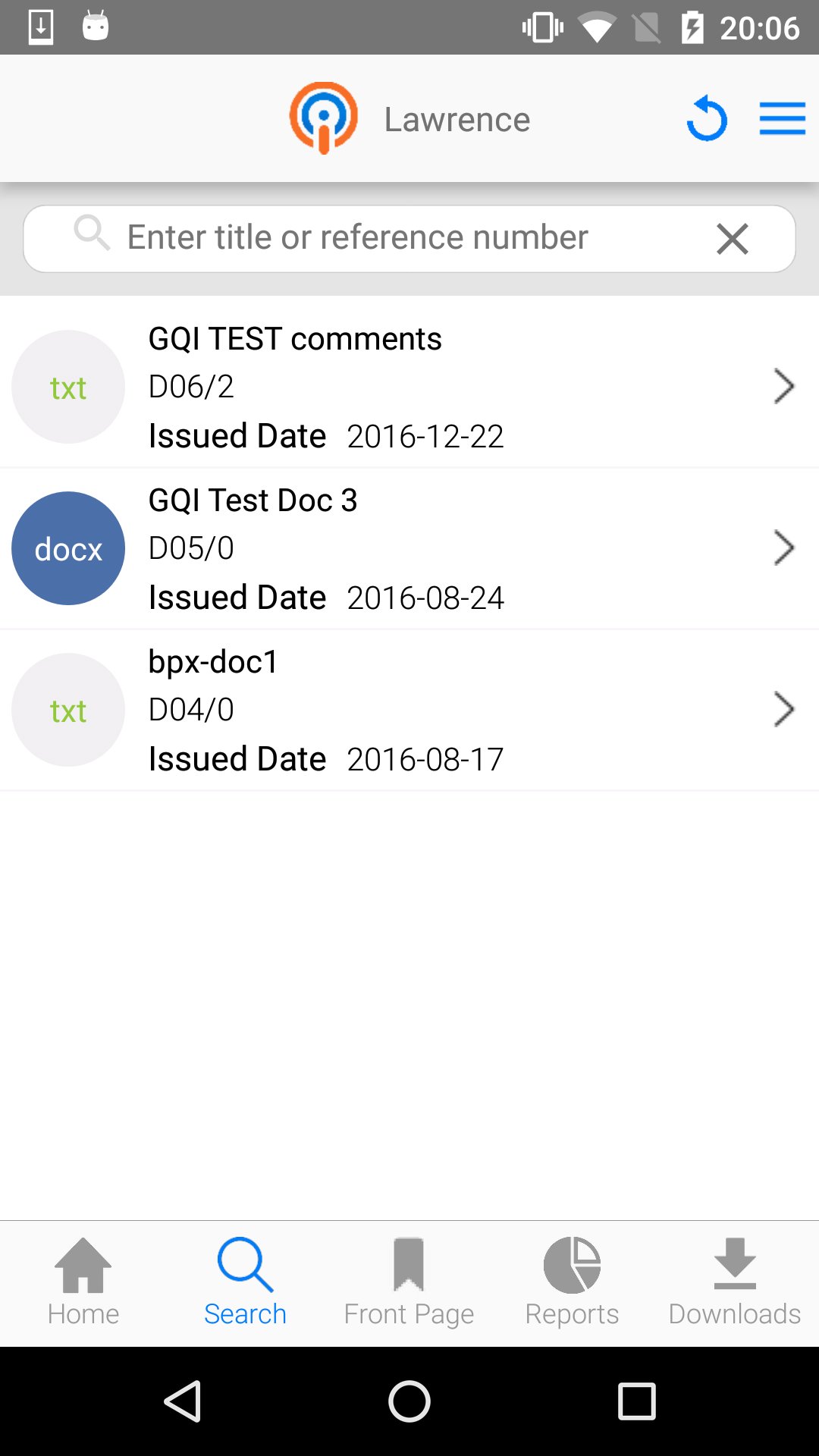Tap the Lawrence title text
819x1456 pixels.
(x=457, y=118)
